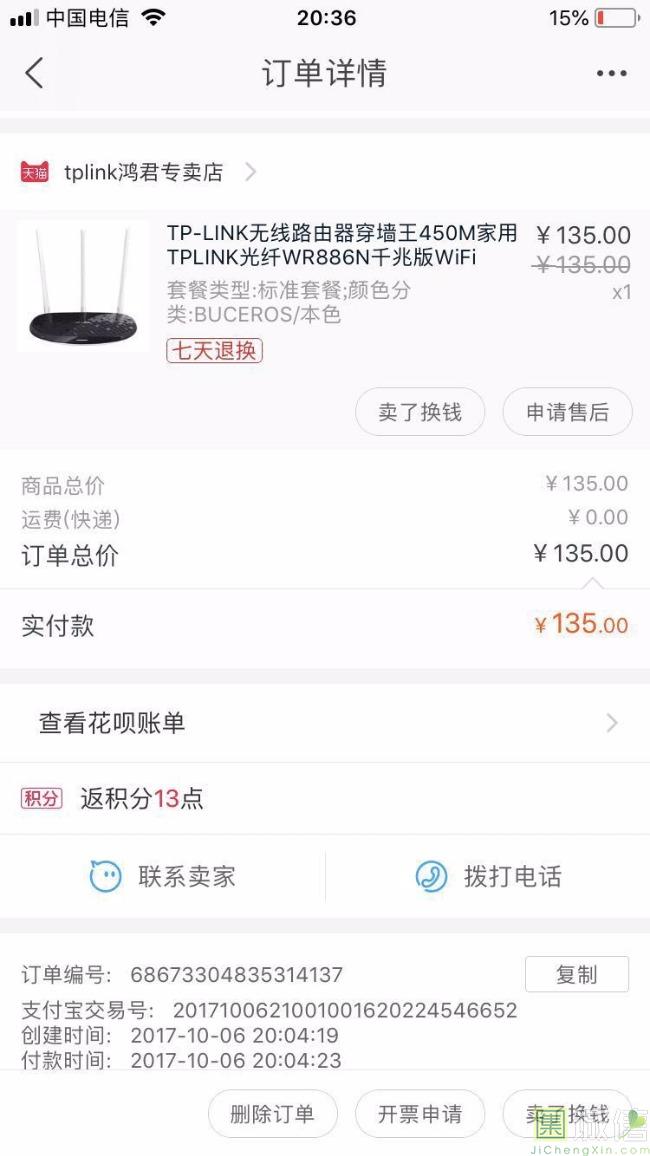Open 查看花呗账单 row
This screenshot has height=1156, width=650.
(325, 723)
